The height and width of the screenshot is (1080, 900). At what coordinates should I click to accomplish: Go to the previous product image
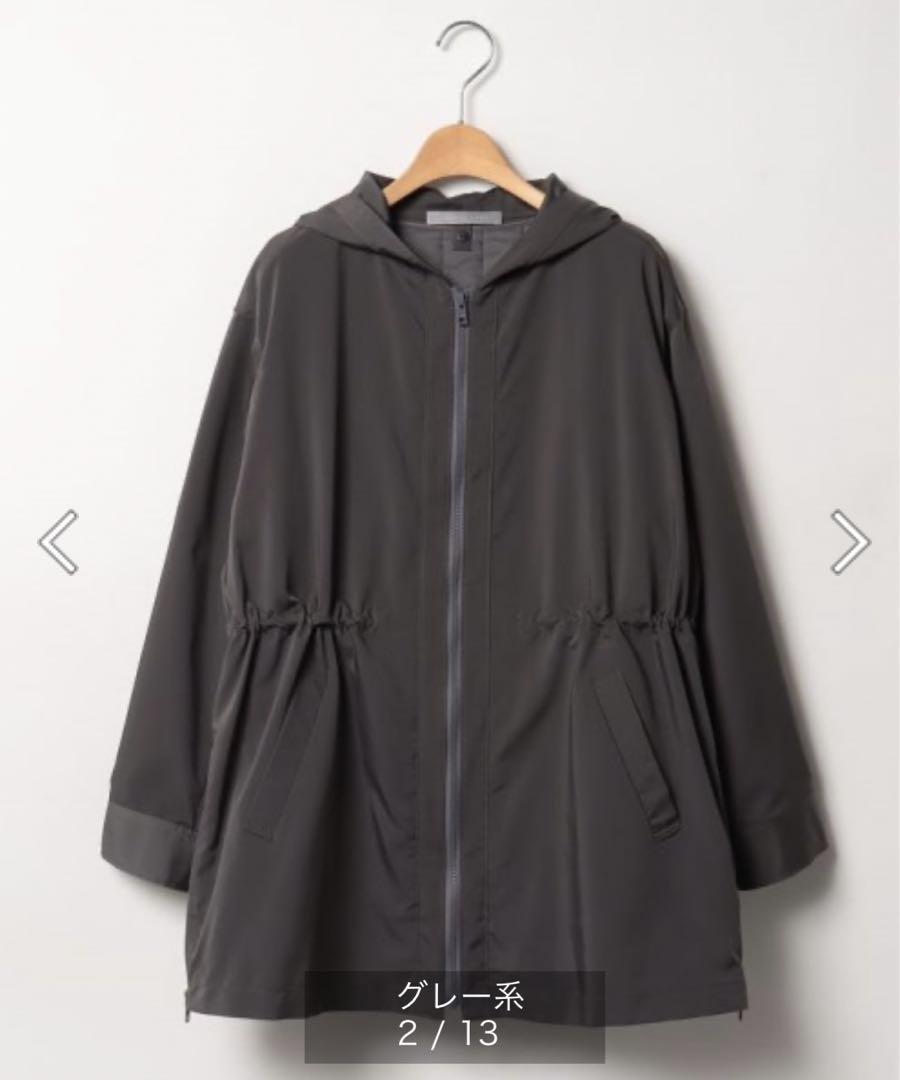click(x=57, y=542)
